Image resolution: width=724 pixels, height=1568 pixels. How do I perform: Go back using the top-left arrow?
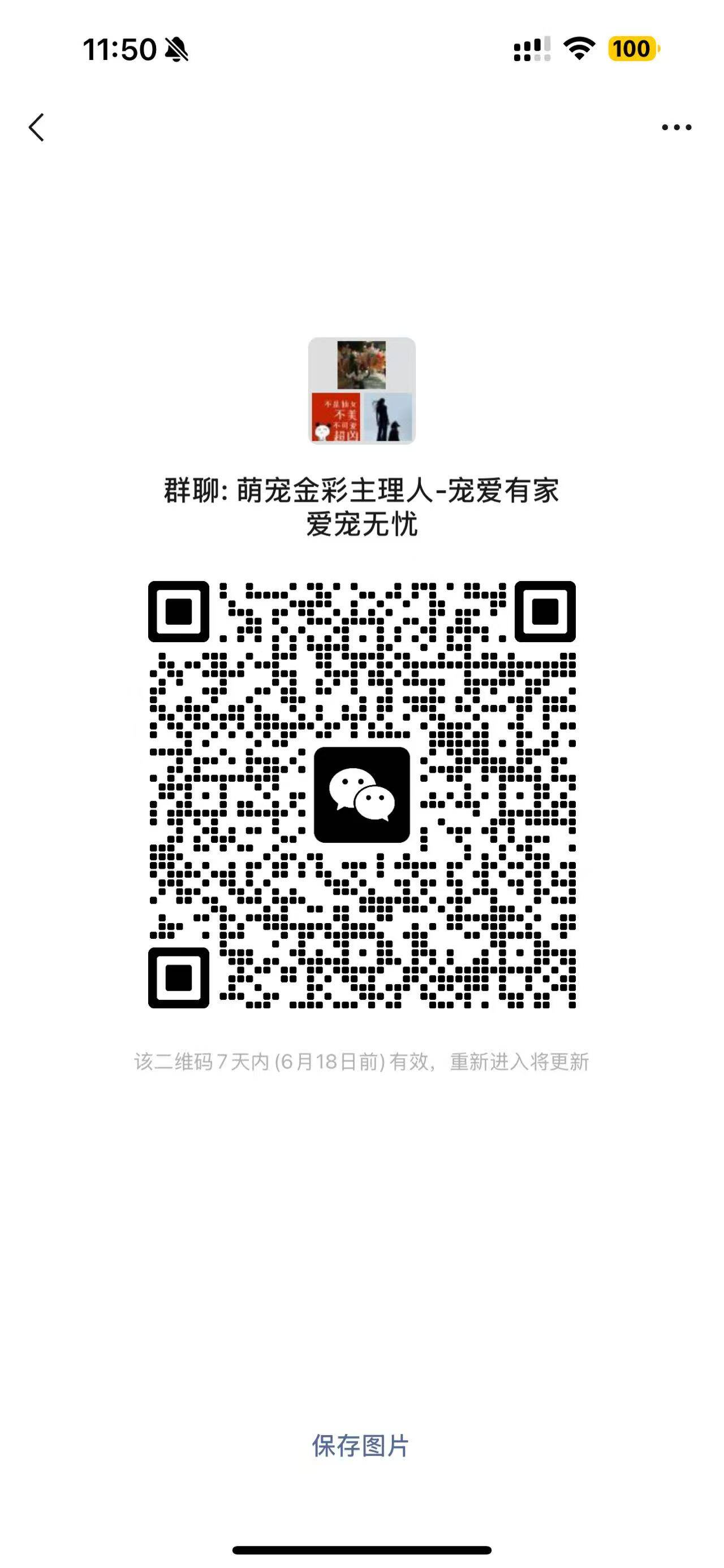coord(37,127)
